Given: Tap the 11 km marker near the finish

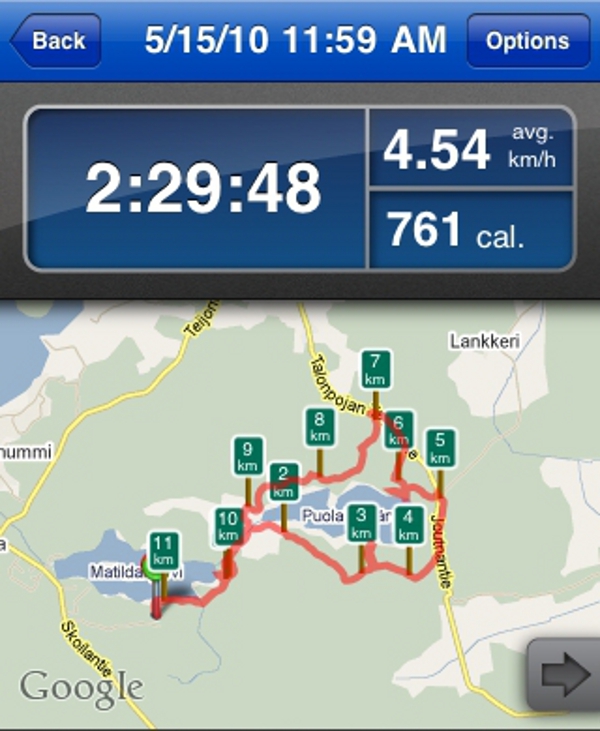Looking at the screenshot, I should 163,552.
